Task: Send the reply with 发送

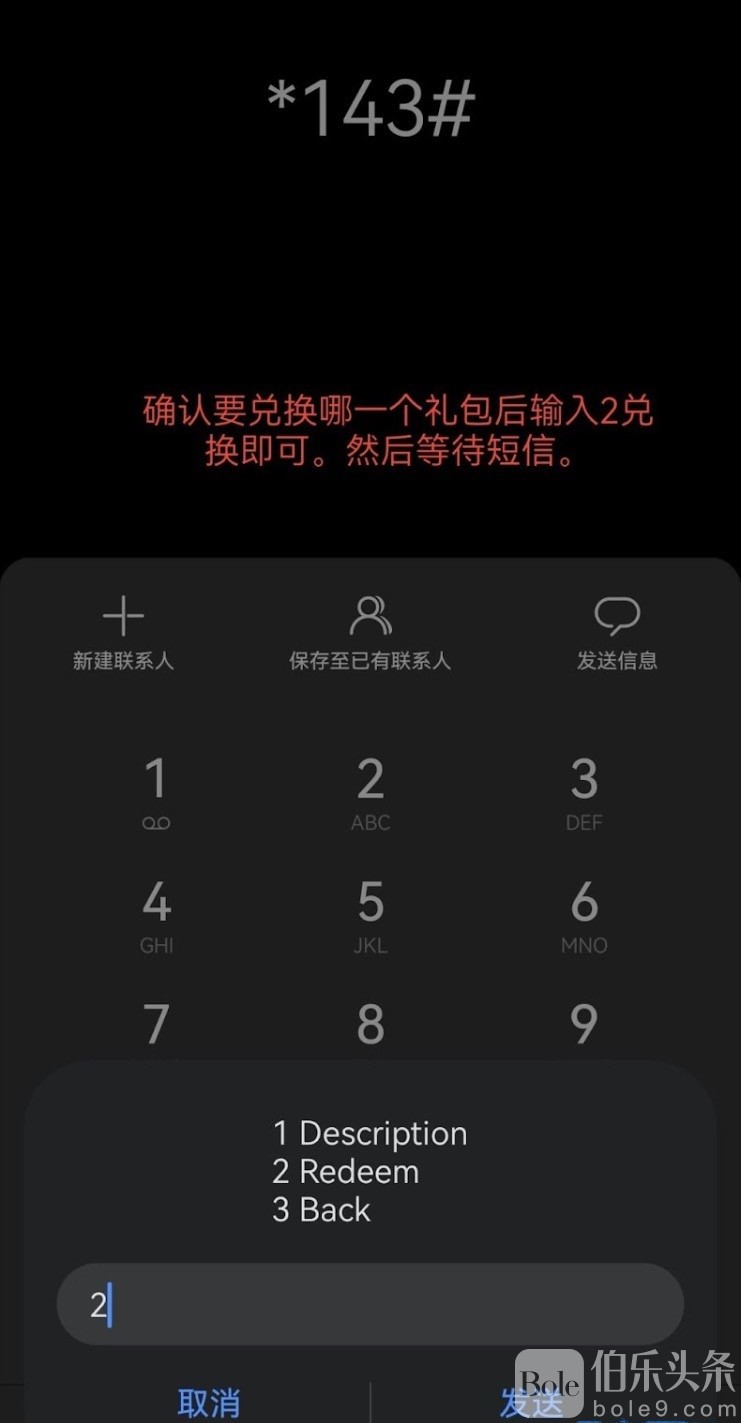Action: 530,1402
